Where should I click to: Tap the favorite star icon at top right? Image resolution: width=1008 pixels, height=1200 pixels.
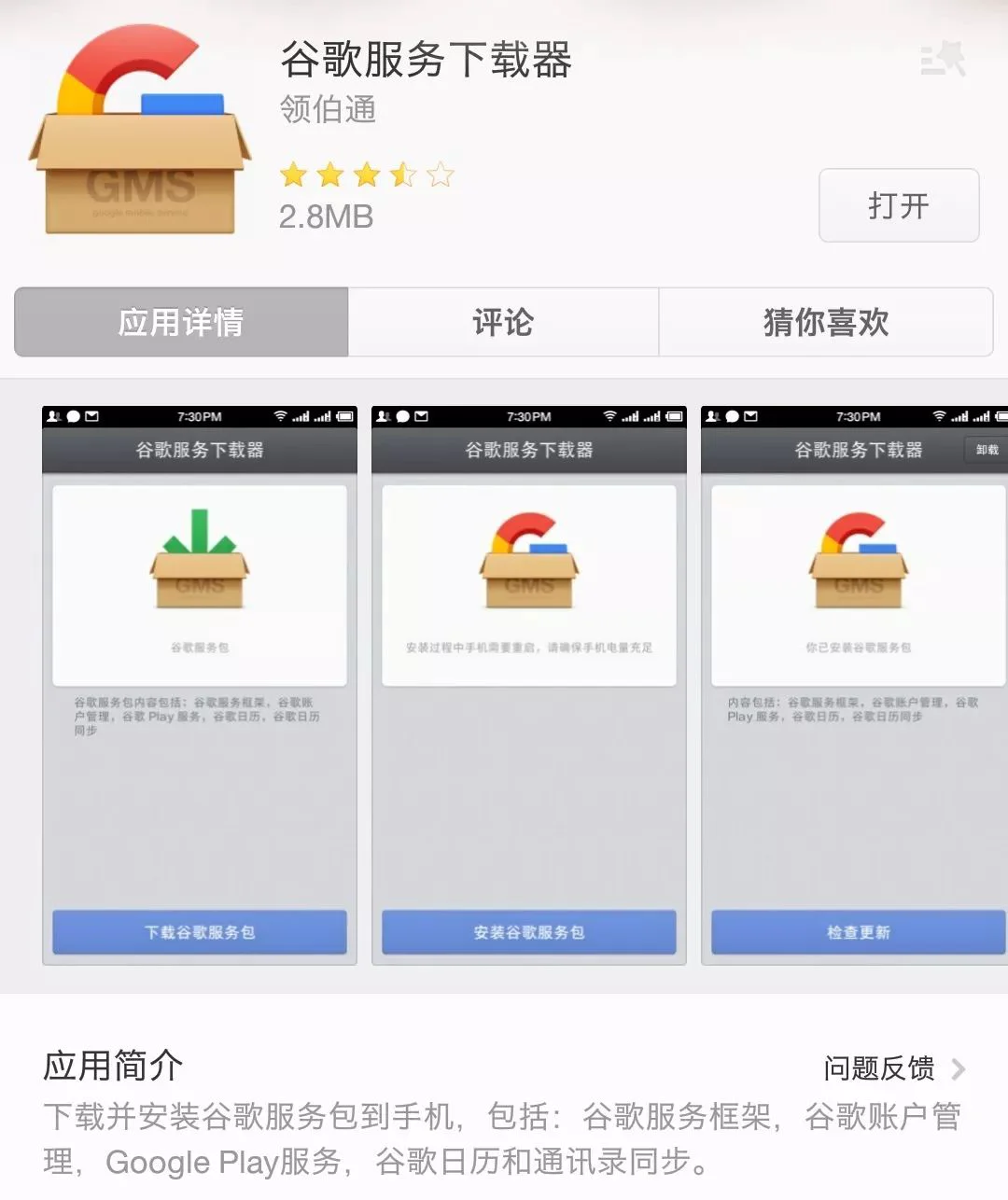pyautogui.click(x=943, y=60)
